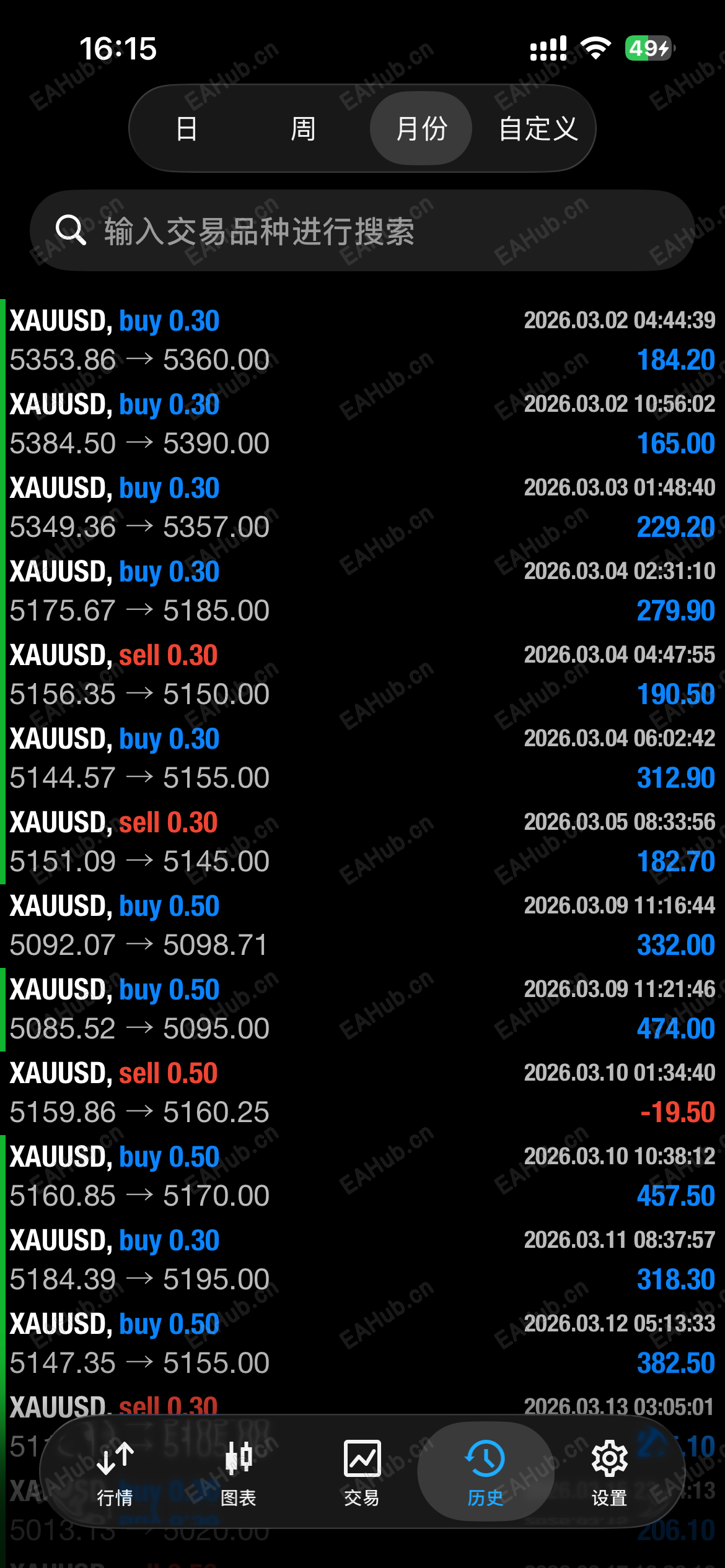Expand the trade from 5175.67 to 5185.00
Viewport: 725px width, 1568px height.
tap(362, 591)
